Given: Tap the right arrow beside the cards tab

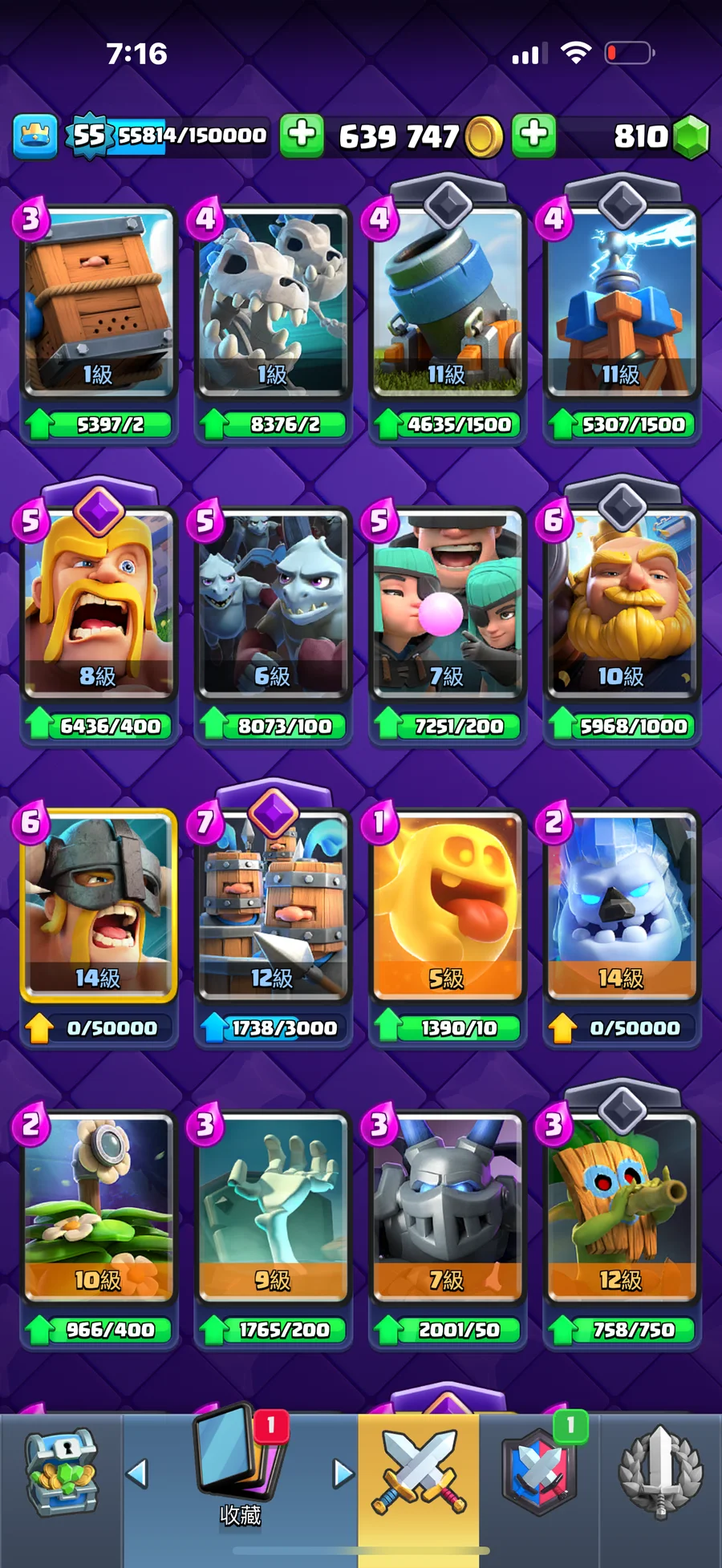Looking at the screenshot, I should [x=343, y=1473].
